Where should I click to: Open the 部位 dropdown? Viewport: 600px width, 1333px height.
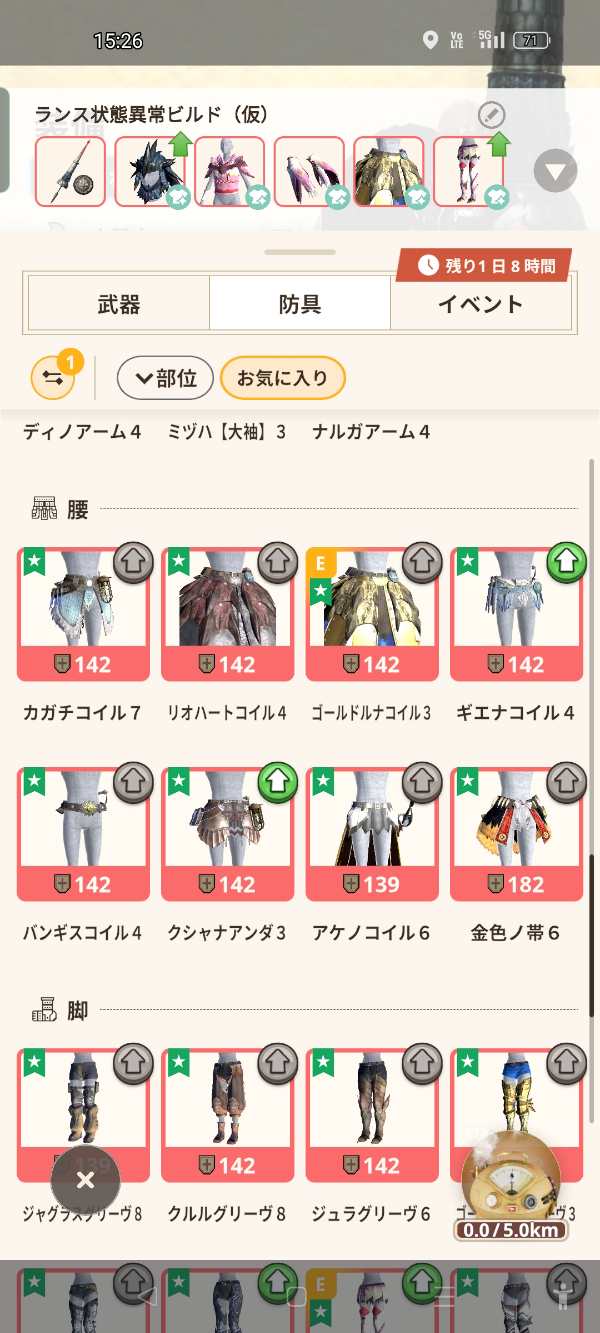point(165,378)
